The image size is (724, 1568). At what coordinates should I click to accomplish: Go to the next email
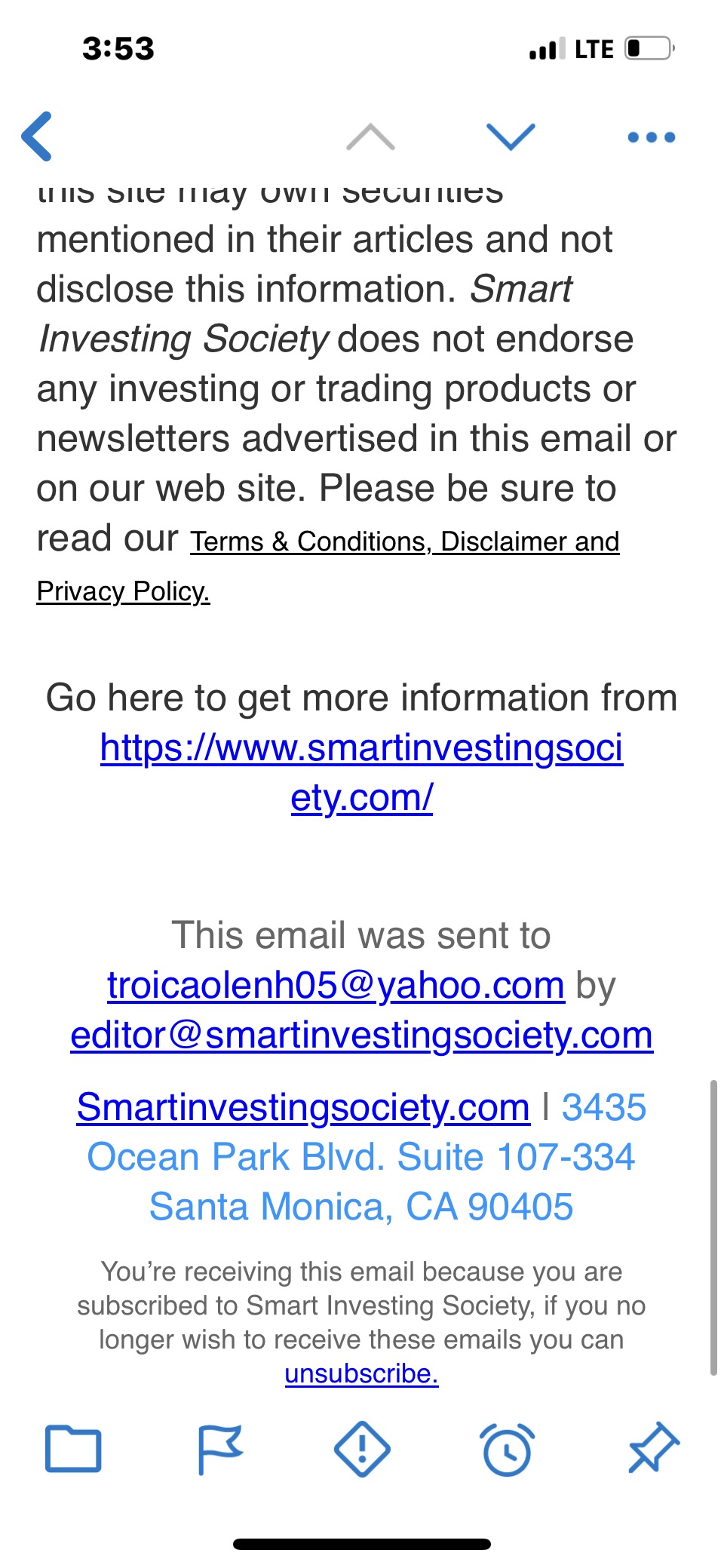click(511, 137)
